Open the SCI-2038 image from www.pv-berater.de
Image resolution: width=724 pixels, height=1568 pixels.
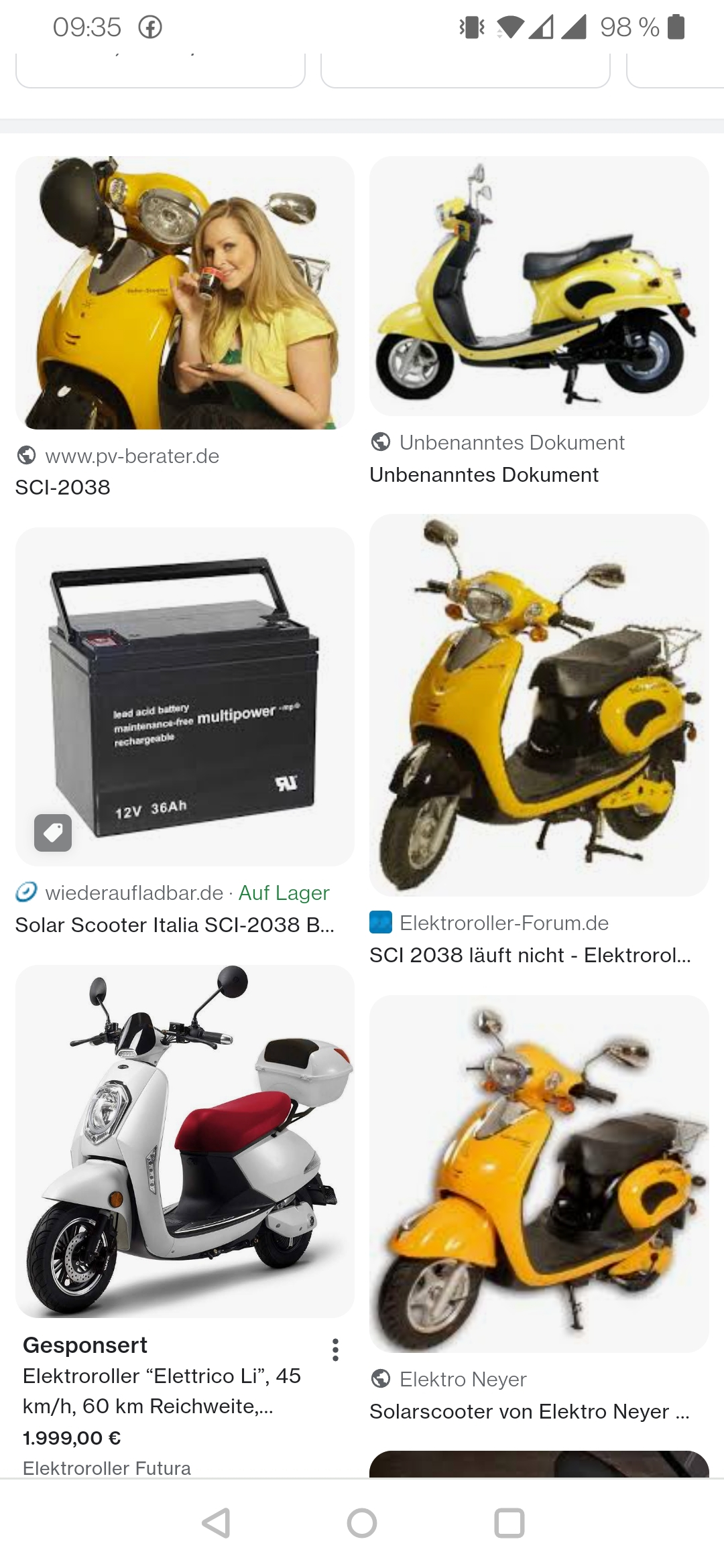tap(184, 293)
